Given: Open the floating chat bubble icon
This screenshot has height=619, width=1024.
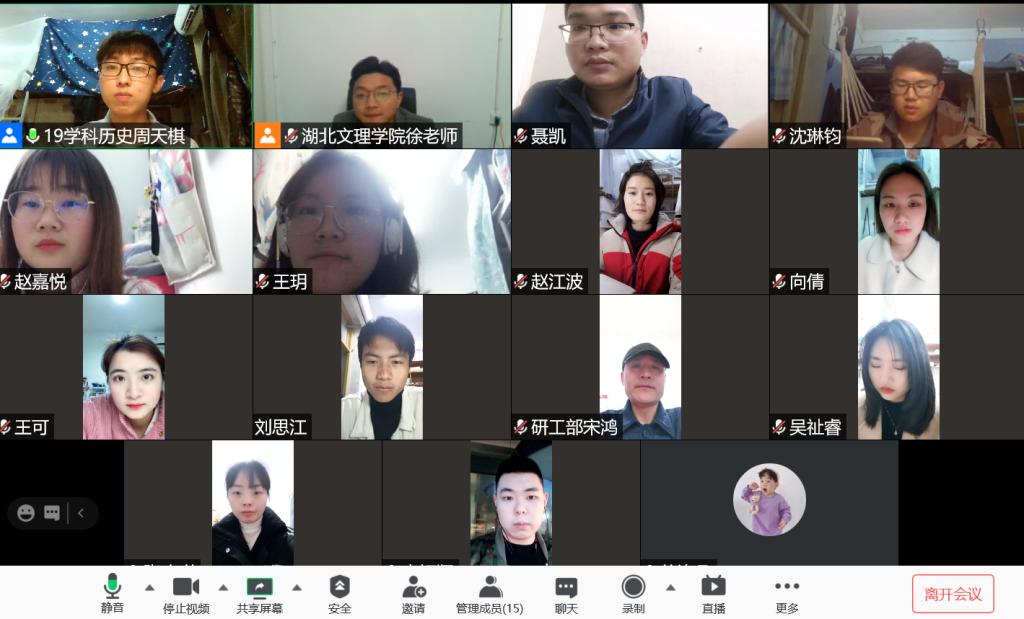Looking at the screenshot, I should click(x=52, y=513).
